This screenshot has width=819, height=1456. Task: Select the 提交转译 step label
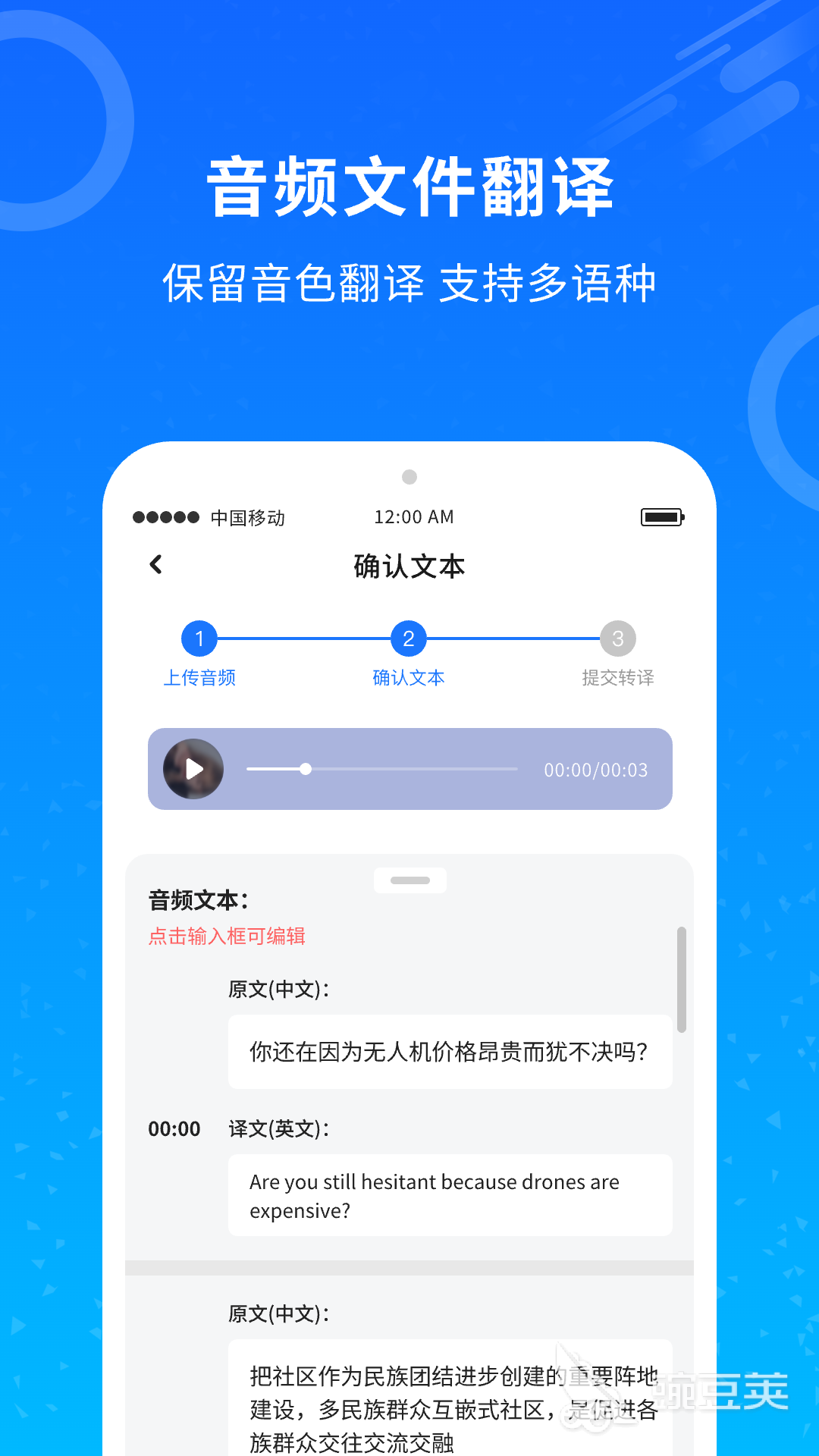(618, 678)
